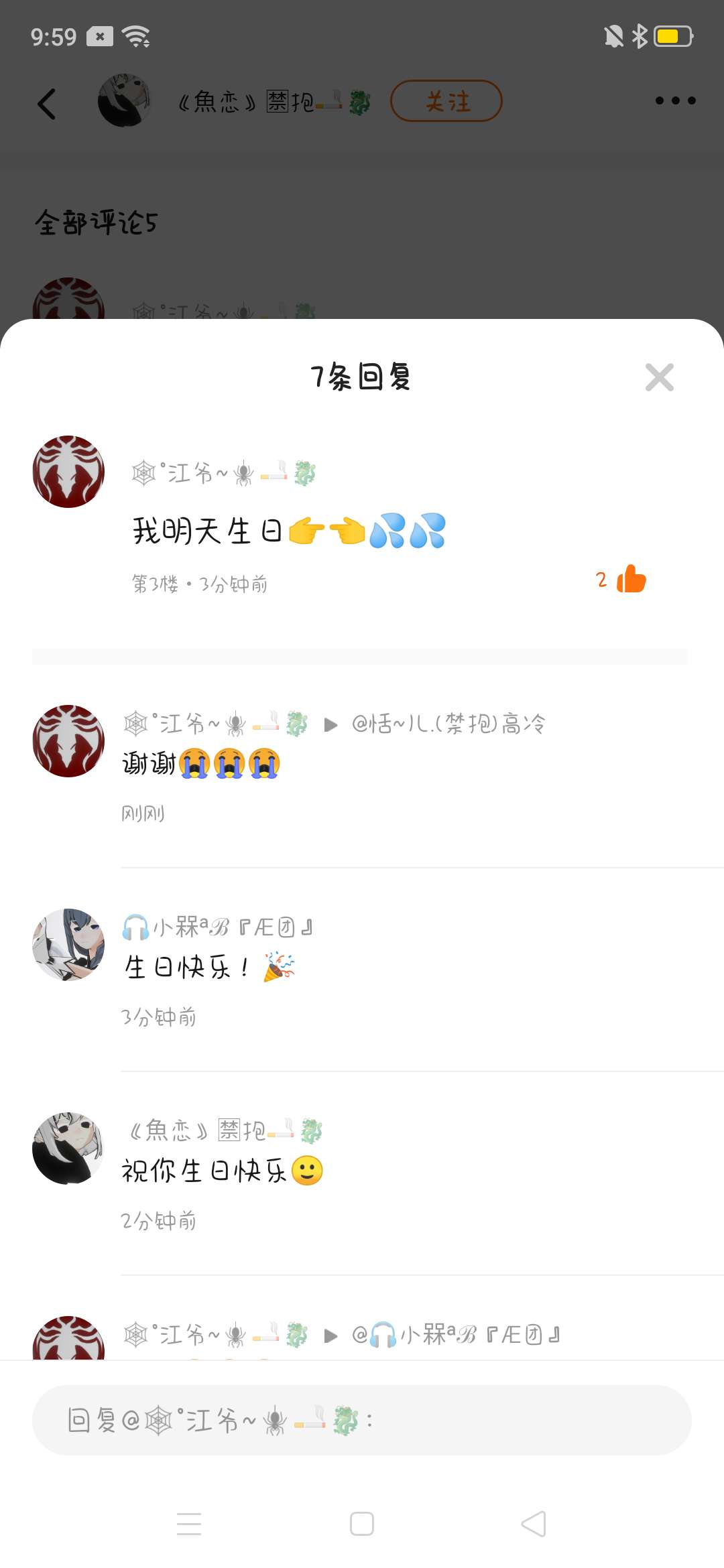Viewport: 724px width, 1568px height.
Task: Open 江爷's avatar on the top comment
Action: [68, 472]
